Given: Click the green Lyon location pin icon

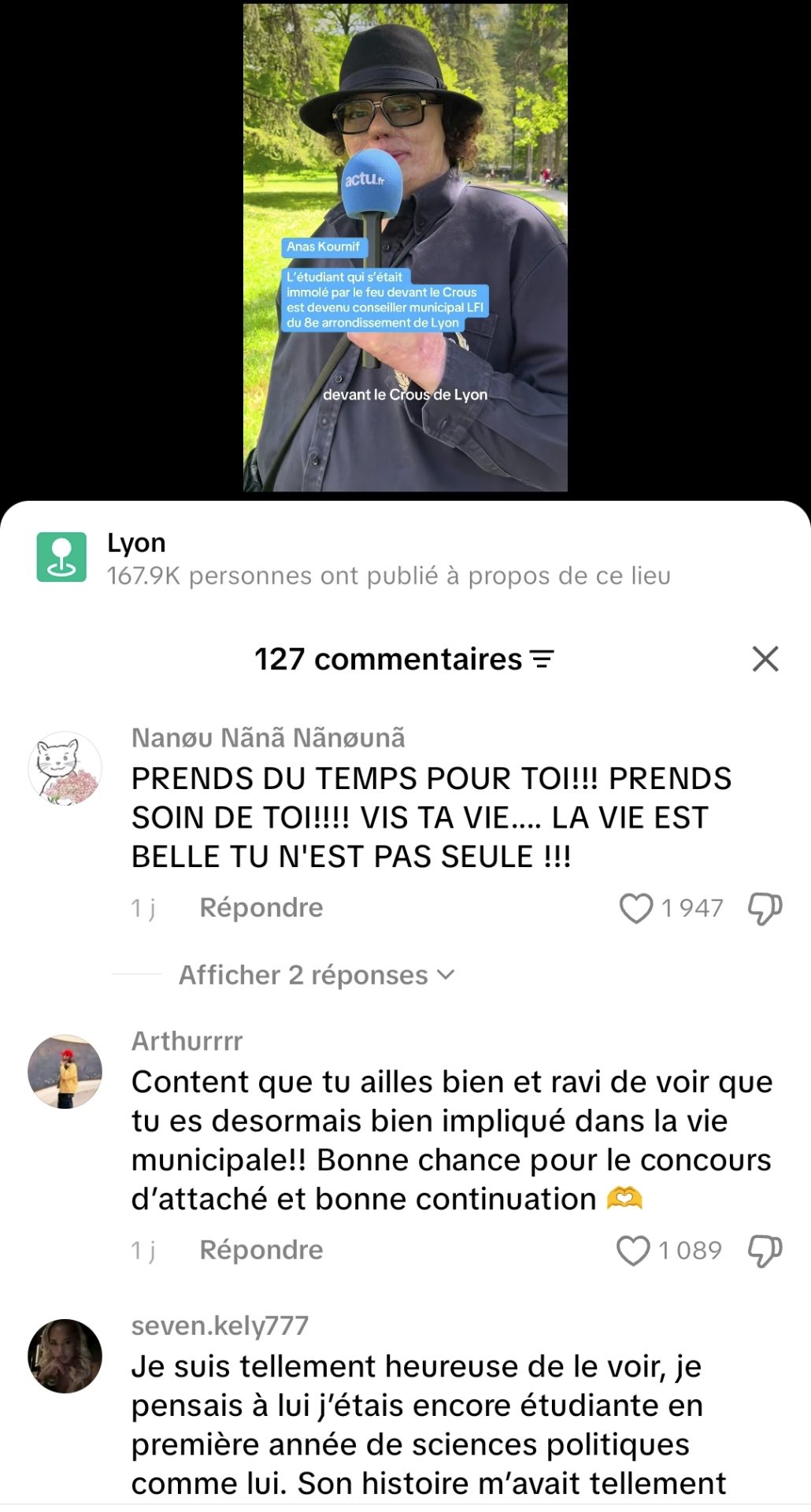Looking at the screenshot, I should coord(63,558).
